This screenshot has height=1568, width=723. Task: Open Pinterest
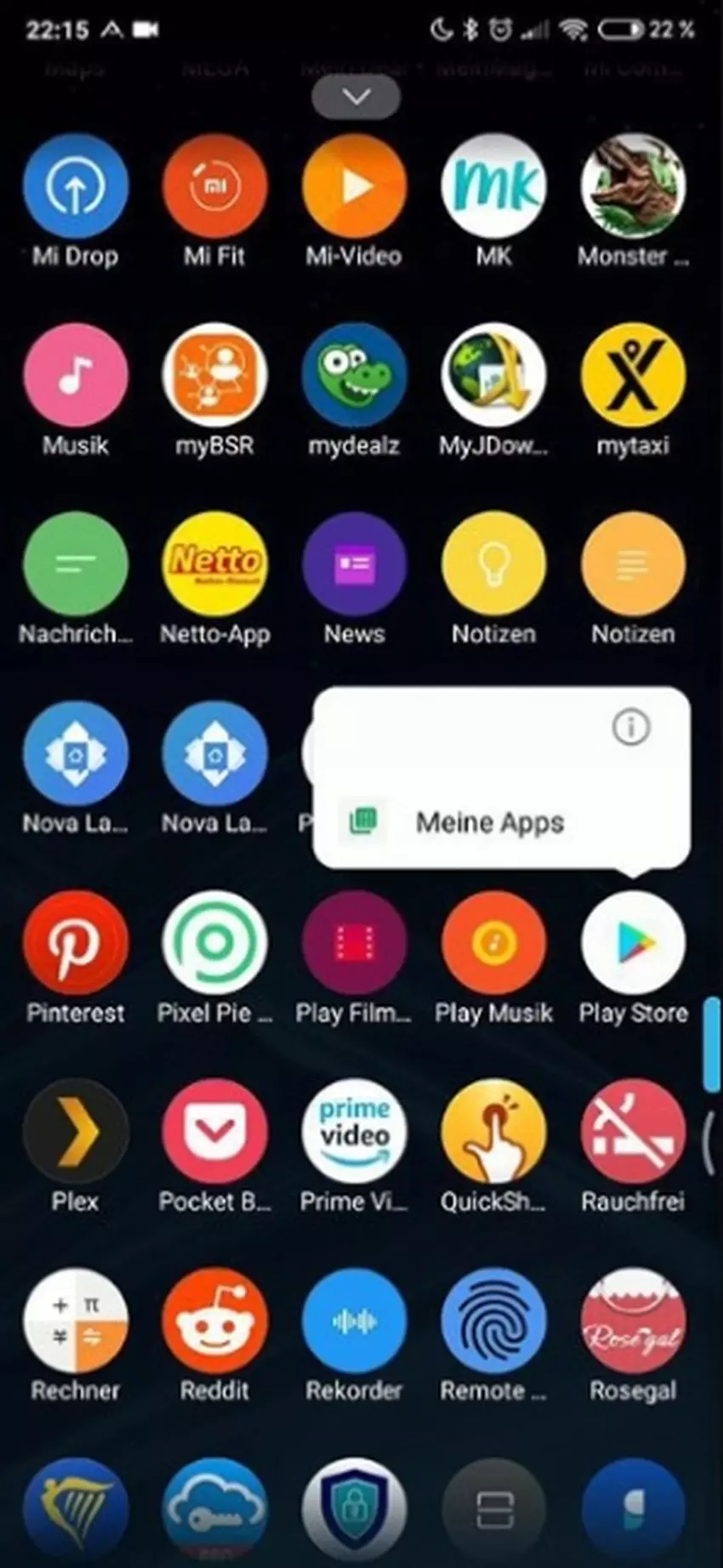coord(75,944)
